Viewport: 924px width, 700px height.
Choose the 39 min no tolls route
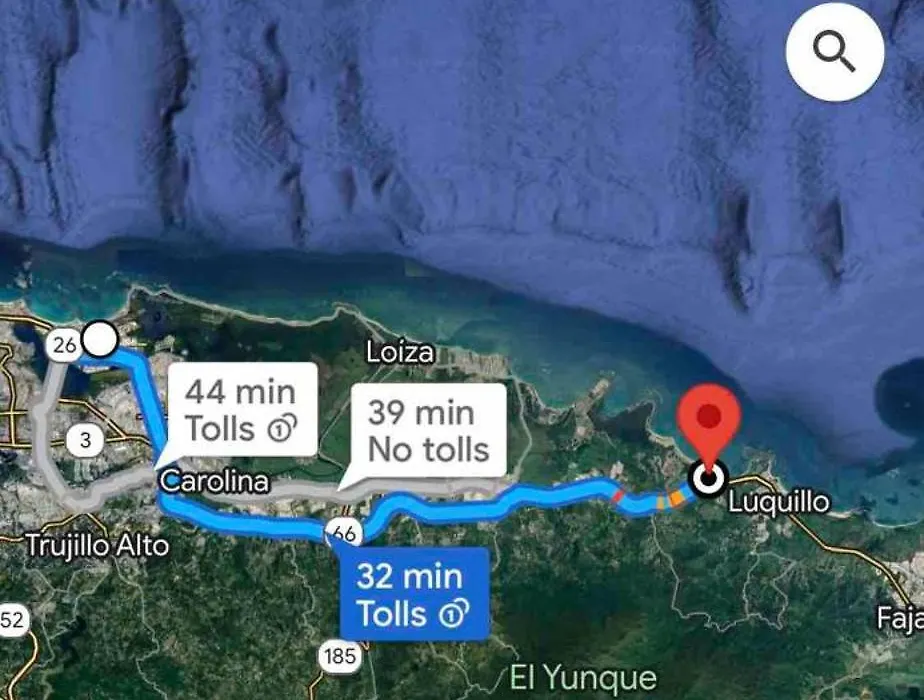pyautogui.click(x=428, y=431)
